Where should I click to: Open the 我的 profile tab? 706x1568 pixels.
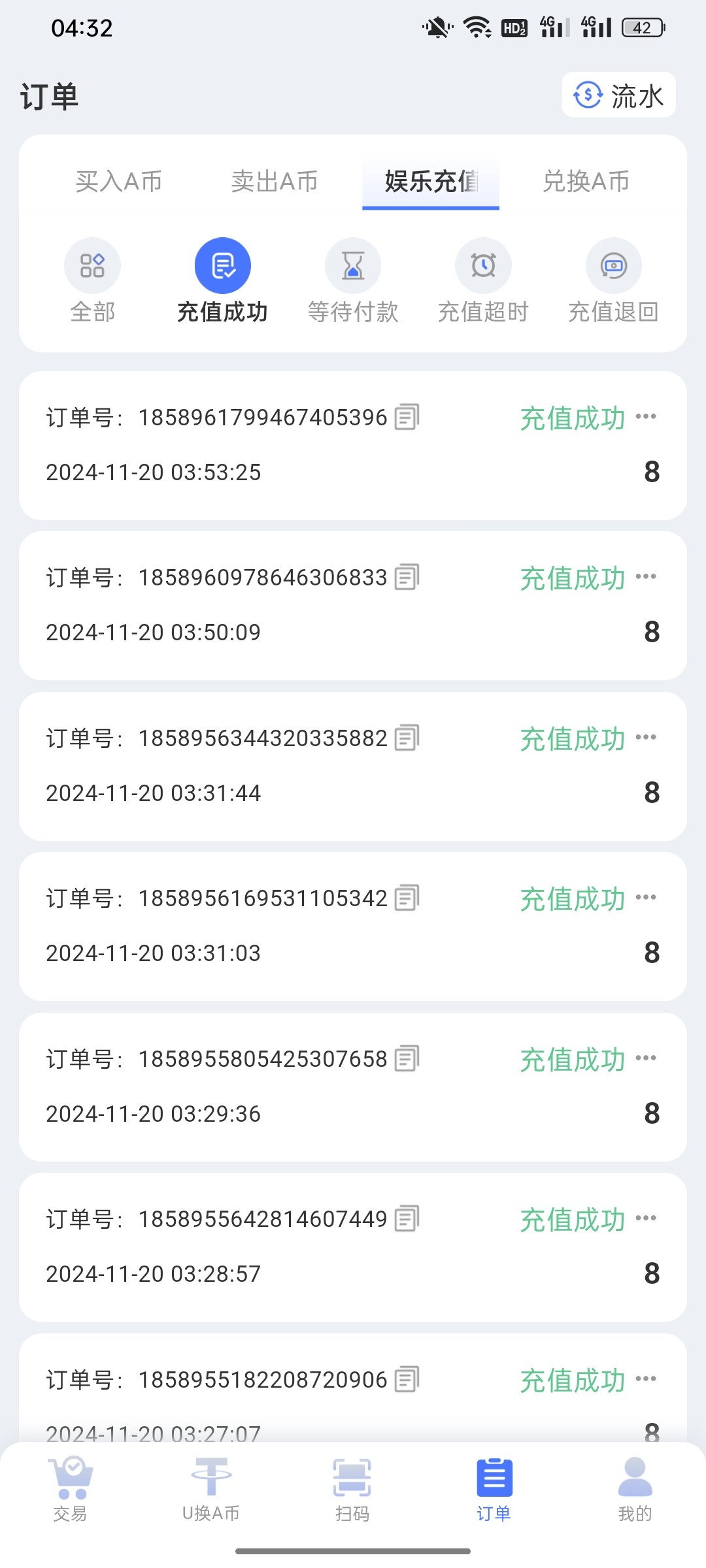635,1490
